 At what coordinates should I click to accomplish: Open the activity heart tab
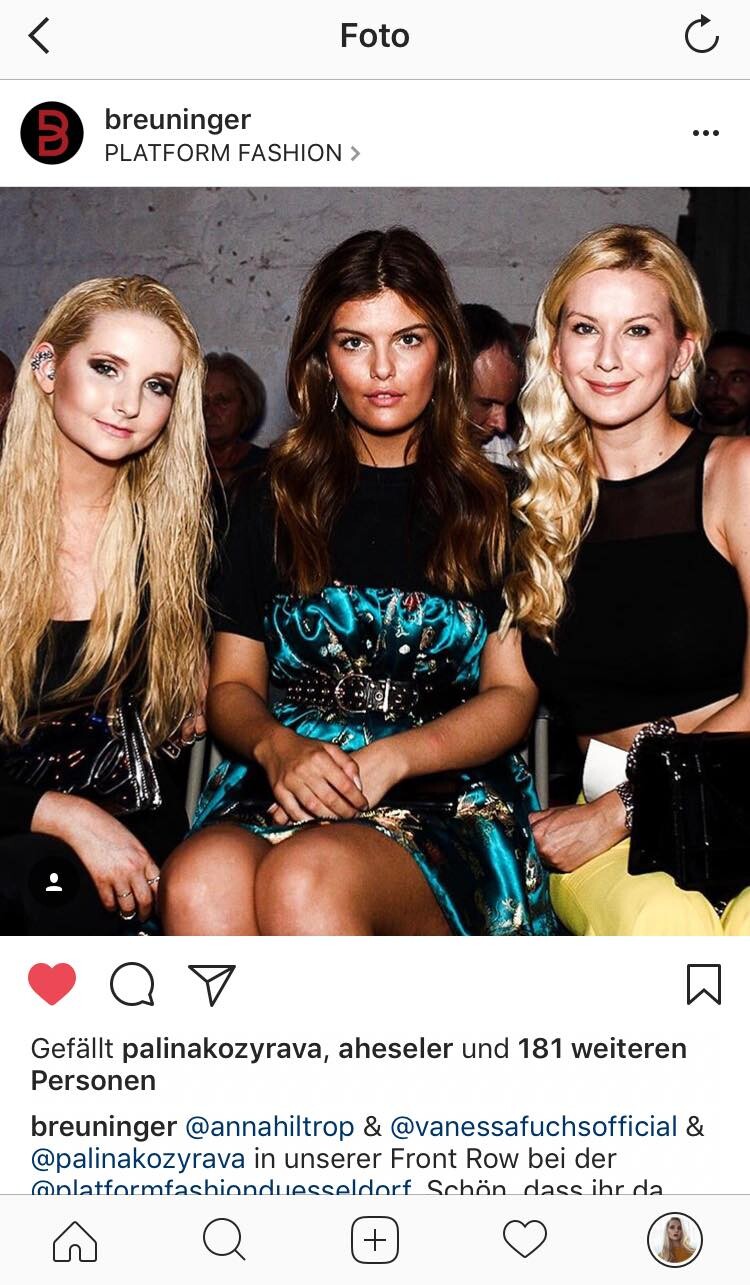pos(525,1241)
